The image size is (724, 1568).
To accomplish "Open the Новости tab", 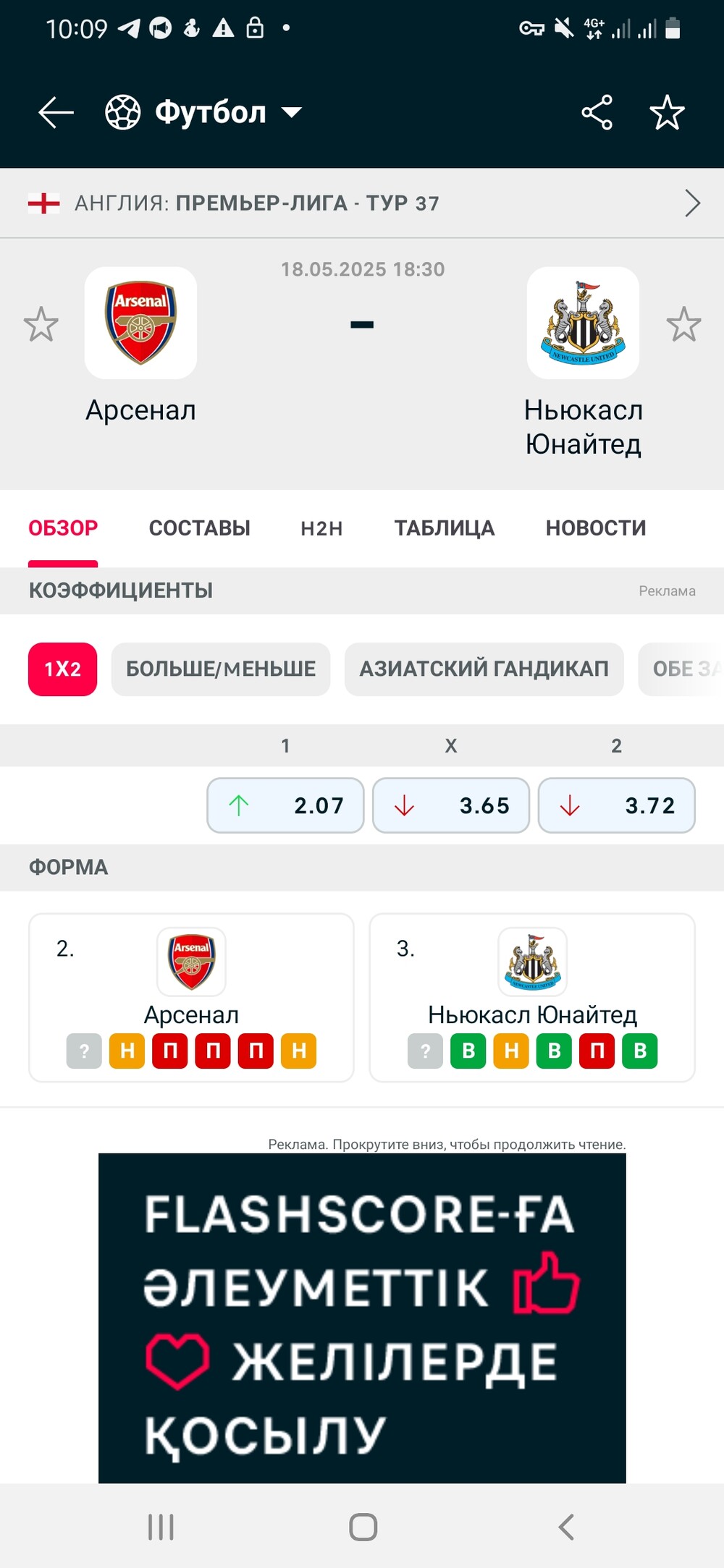I will tap(596, 528).
